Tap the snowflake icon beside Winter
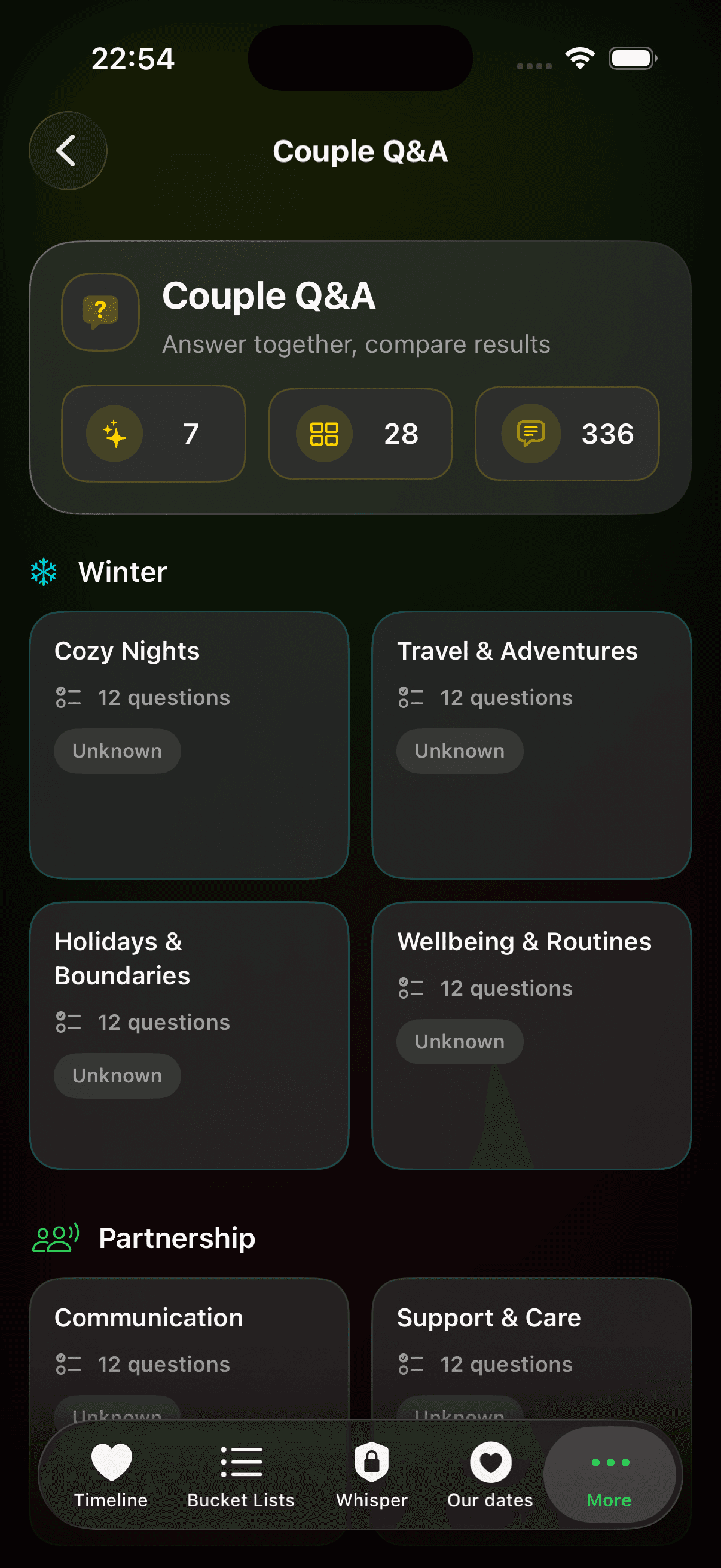This screenshot has width=721, height=1568. [42, 571]
